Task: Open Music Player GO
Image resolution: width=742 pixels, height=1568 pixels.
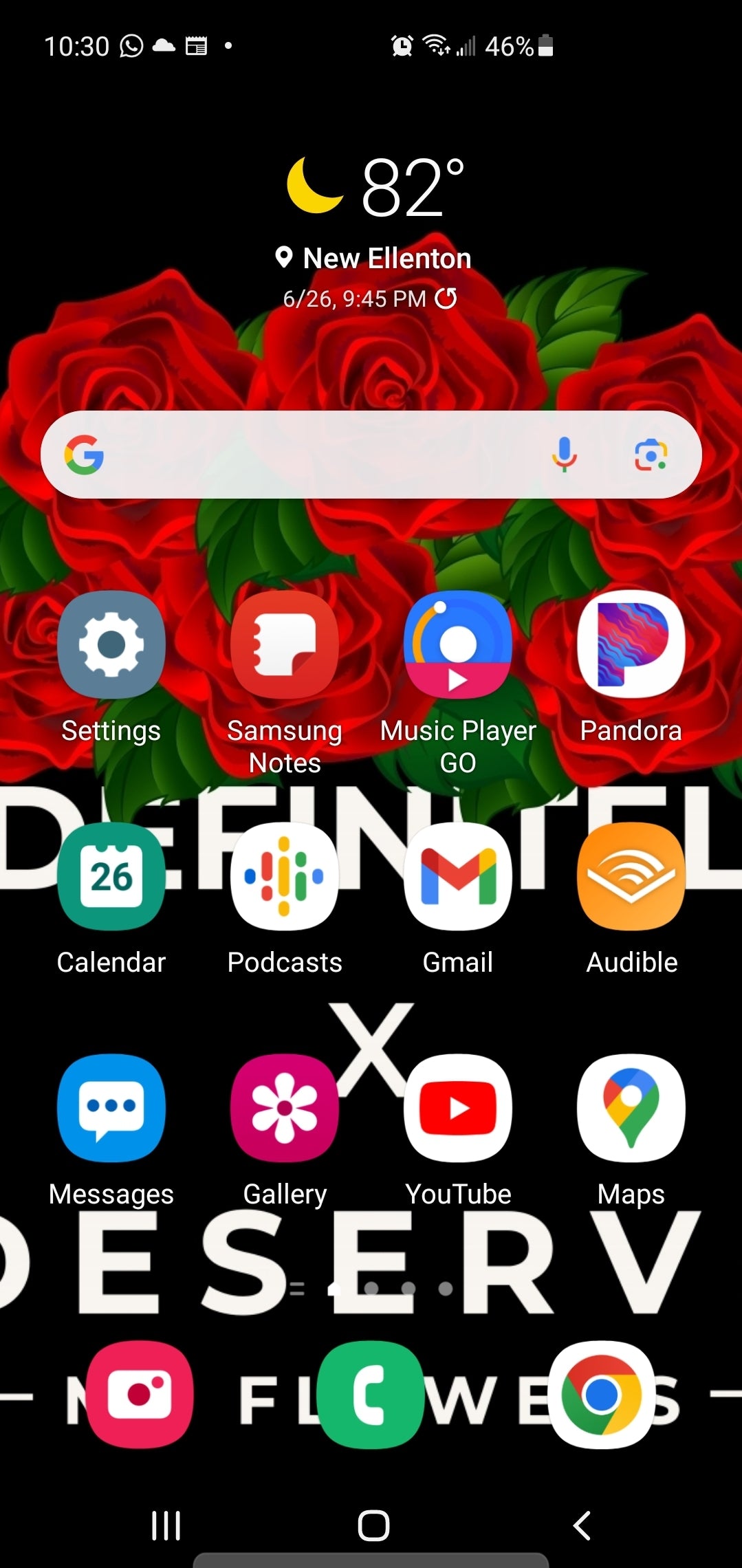Action: pyautogui.click(x=458, y=645)
